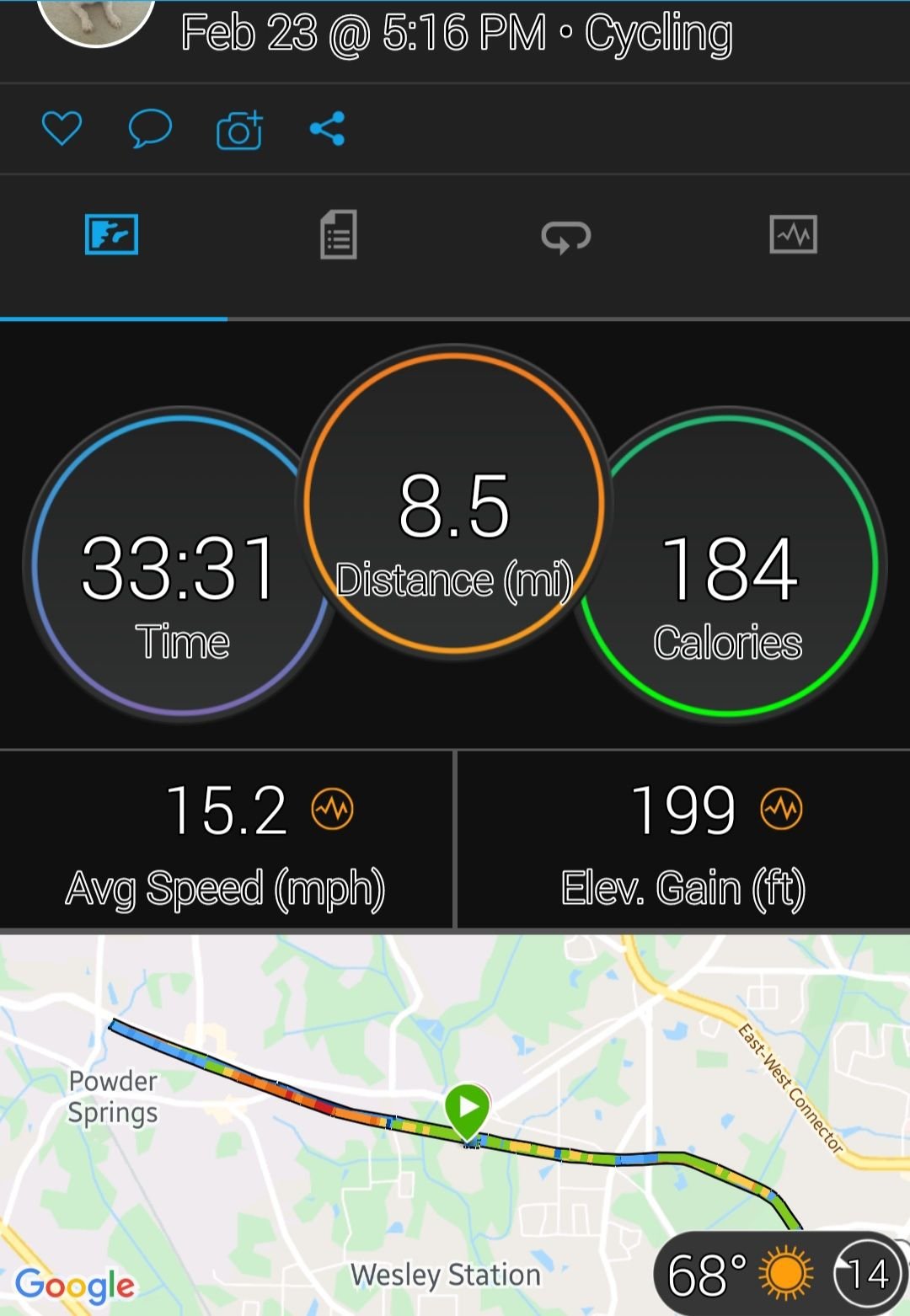Switch to the stats details tab
The image size is (910, 1316).
click(339, 235)
